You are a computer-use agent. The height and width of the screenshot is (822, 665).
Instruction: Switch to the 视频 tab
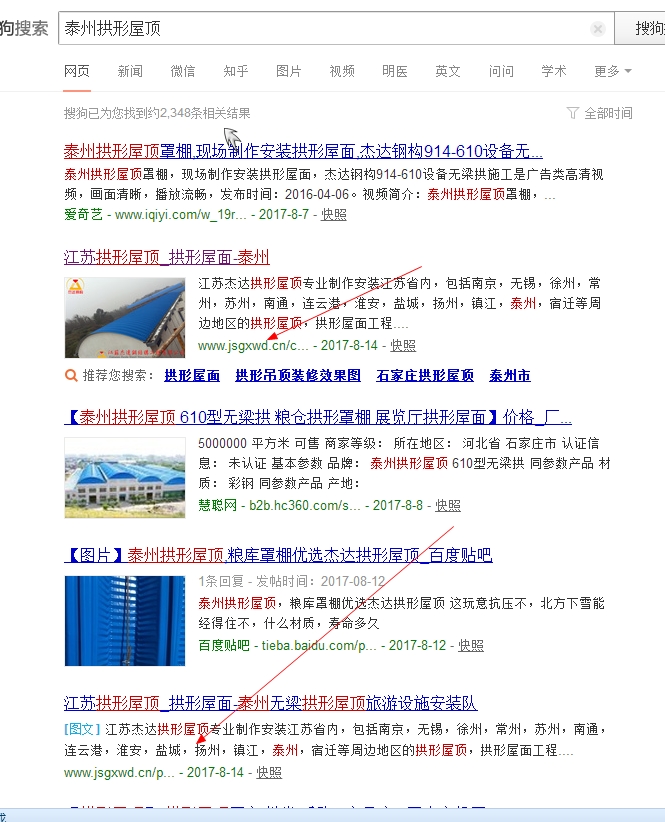pyautogui.click(x=342, y=71)
